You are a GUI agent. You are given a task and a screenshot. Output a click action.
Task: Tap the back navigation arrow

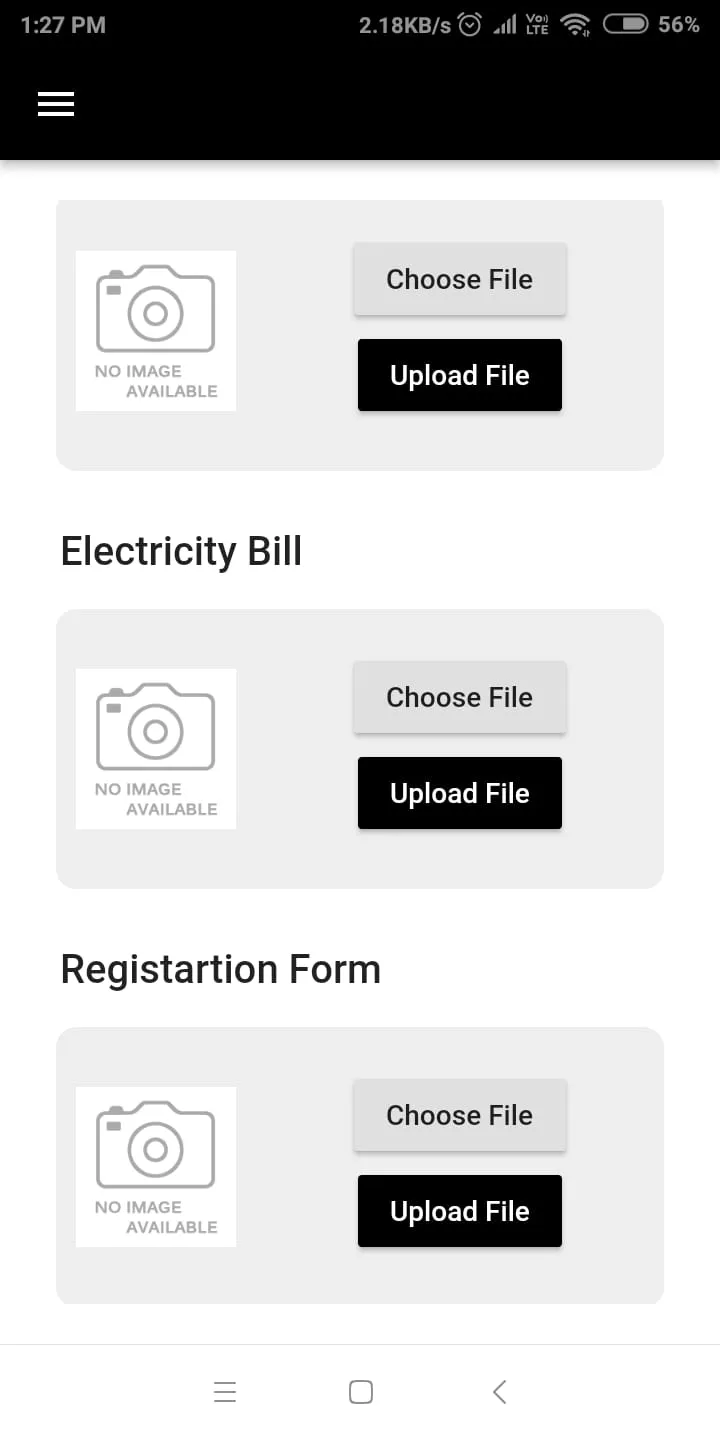click(x=499, y=1391)
